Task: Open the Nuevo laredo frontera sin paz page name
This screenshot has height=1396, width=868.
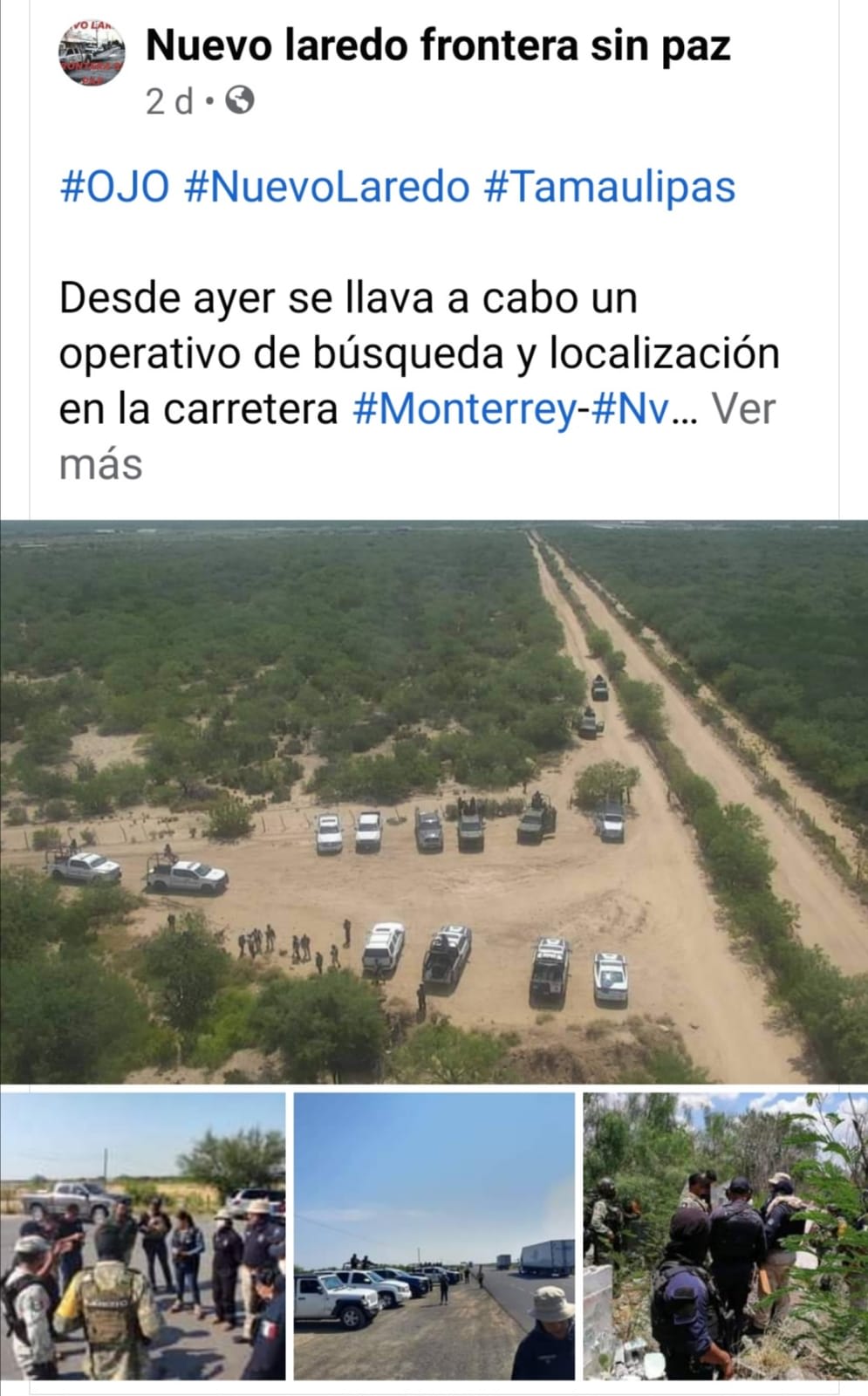Action: tap(437, 46)
